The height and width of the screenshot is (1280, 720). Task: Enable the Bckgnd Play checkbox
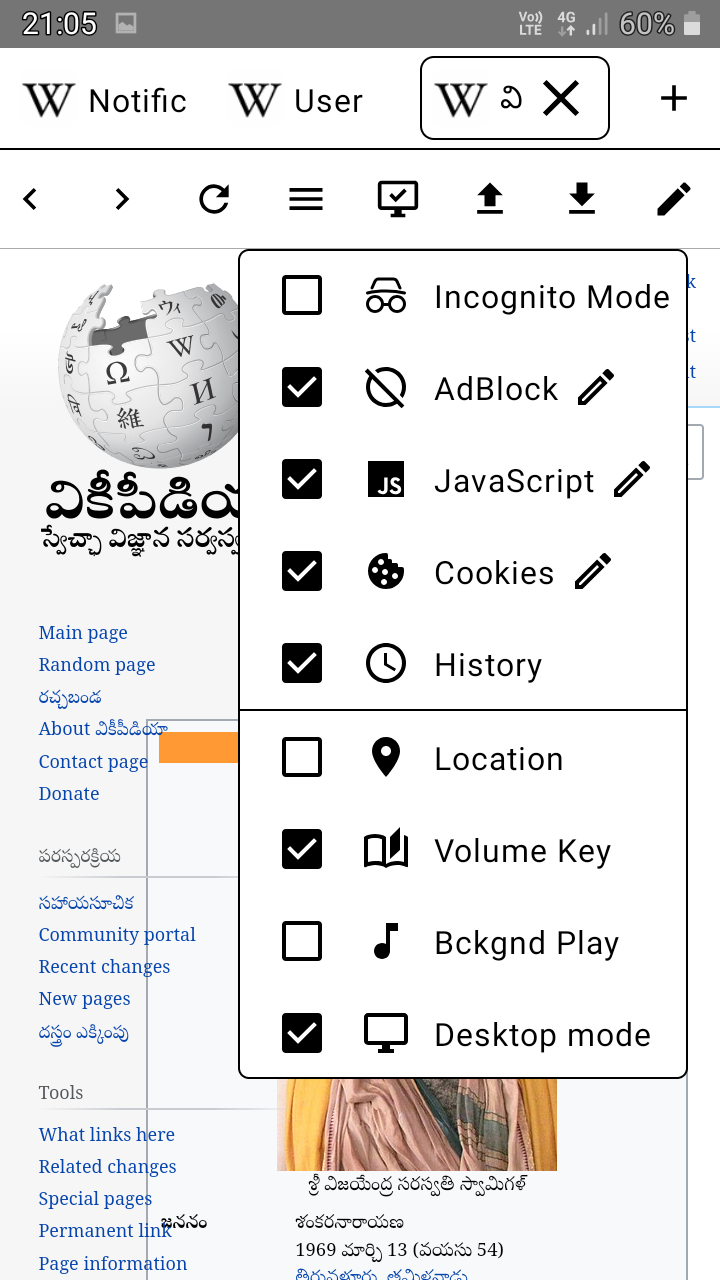[x=302, y=941]
